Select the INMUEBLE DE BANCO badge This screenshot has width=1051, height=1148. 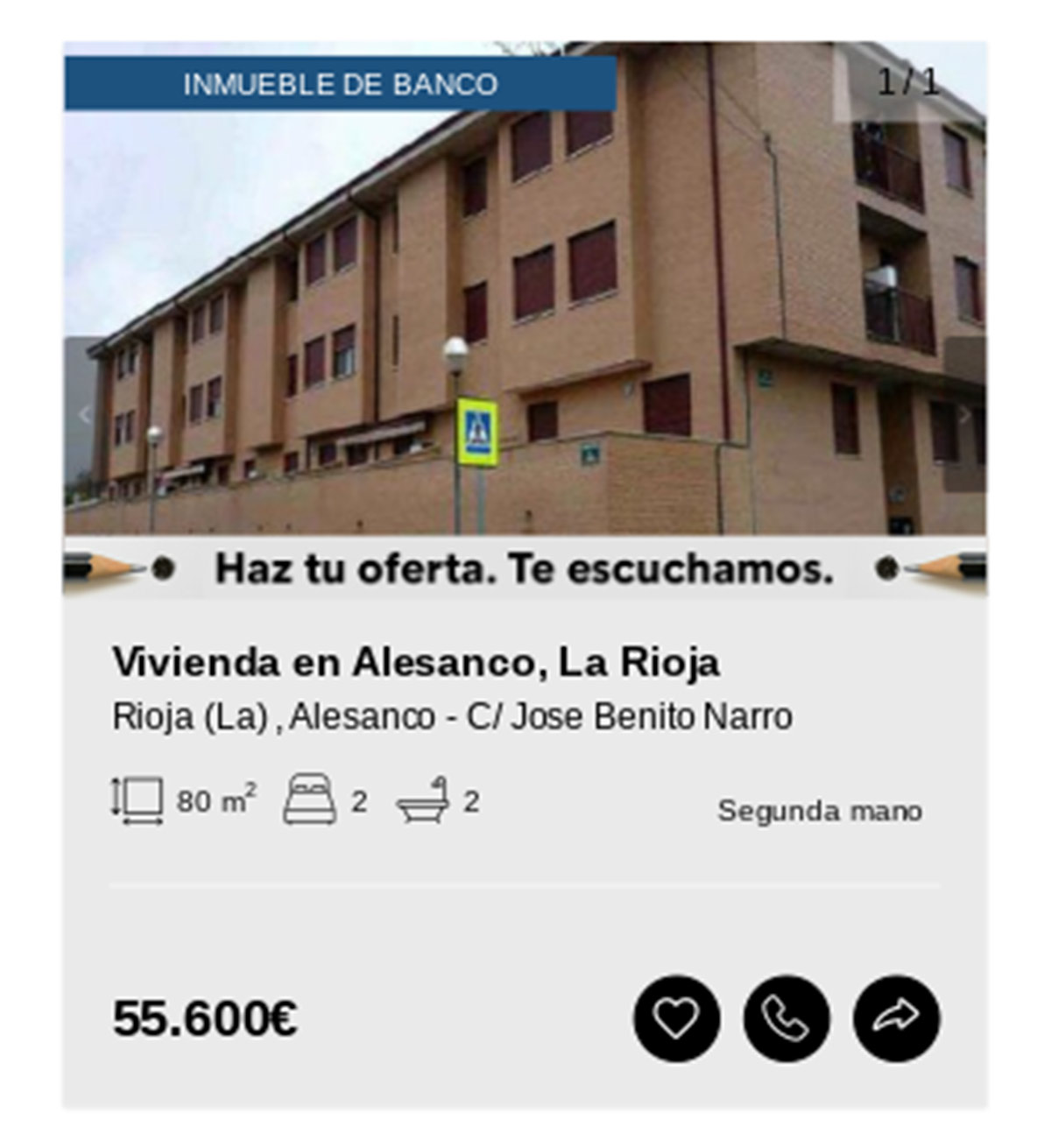(x=340, y=85)
